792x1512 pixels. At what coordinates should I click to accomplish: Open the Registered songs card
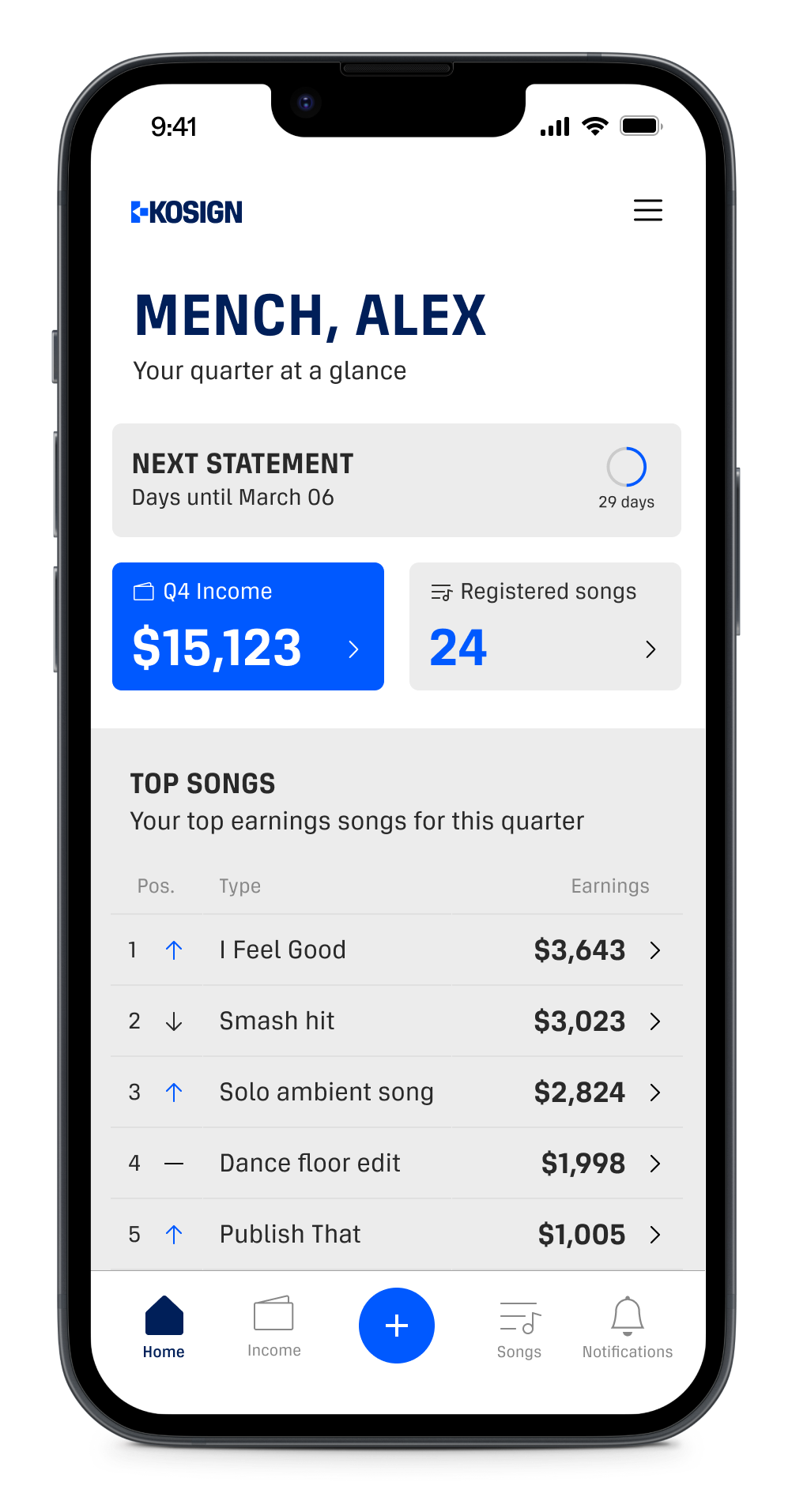tap(545, 626)
